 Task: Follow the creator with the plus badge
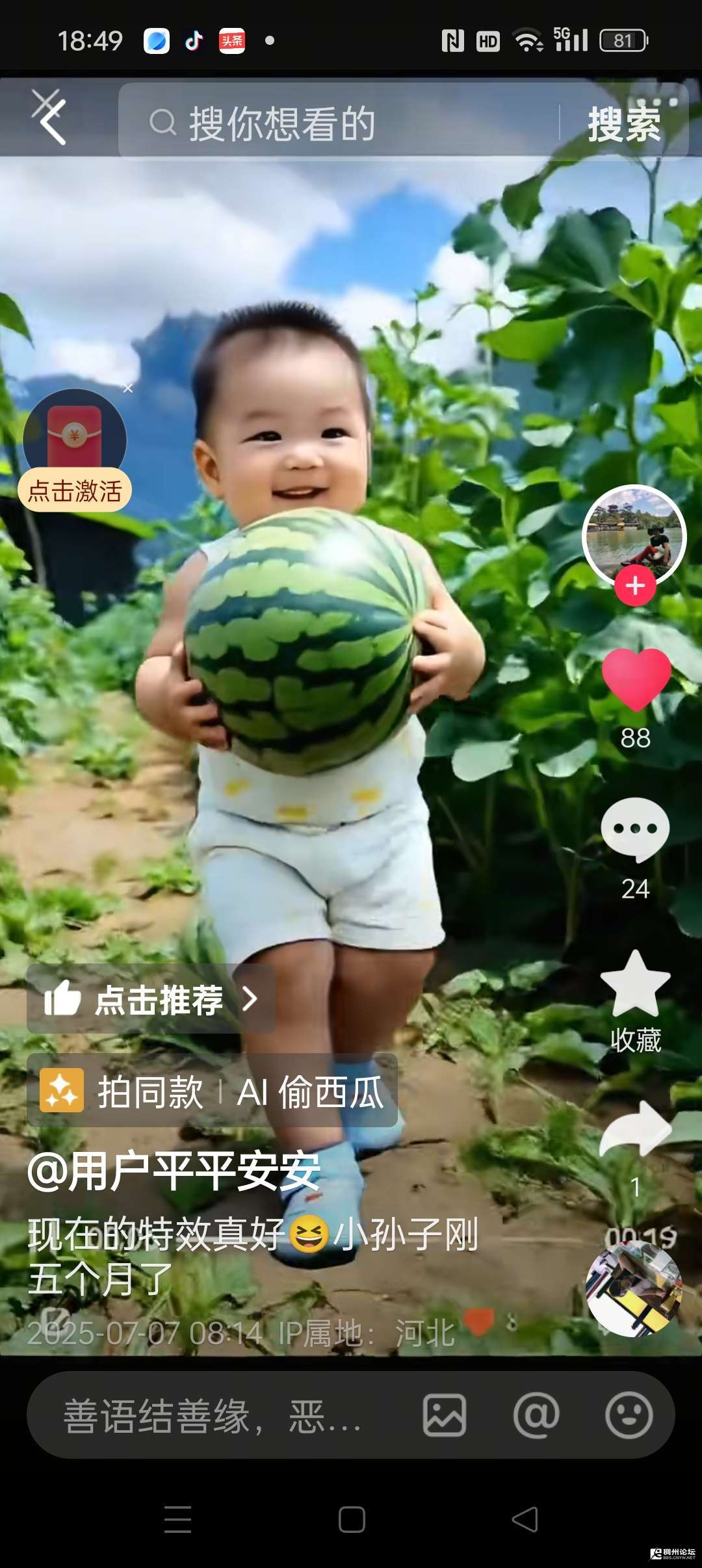[635, 586]
